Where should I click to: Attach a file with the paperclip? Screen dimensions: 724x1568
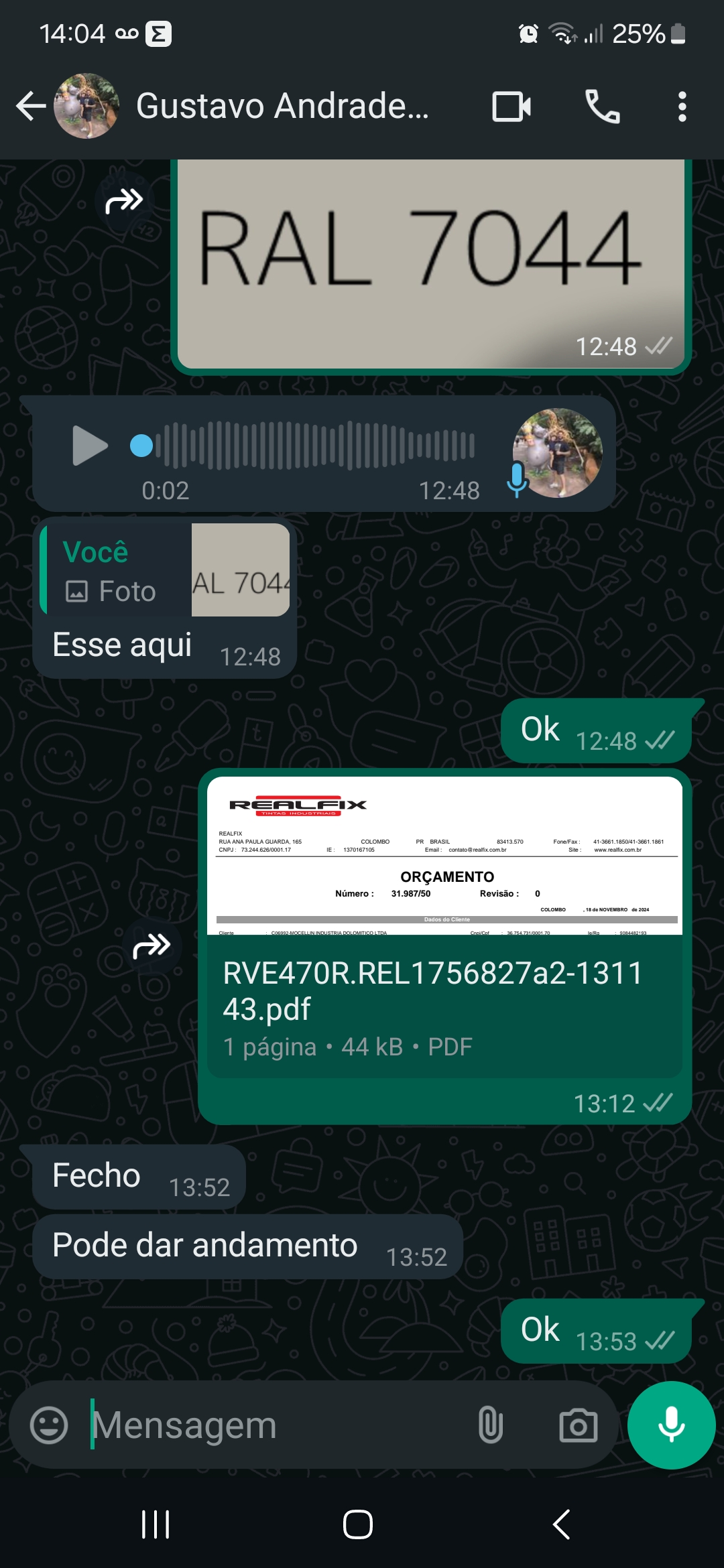pos(491,1425)
